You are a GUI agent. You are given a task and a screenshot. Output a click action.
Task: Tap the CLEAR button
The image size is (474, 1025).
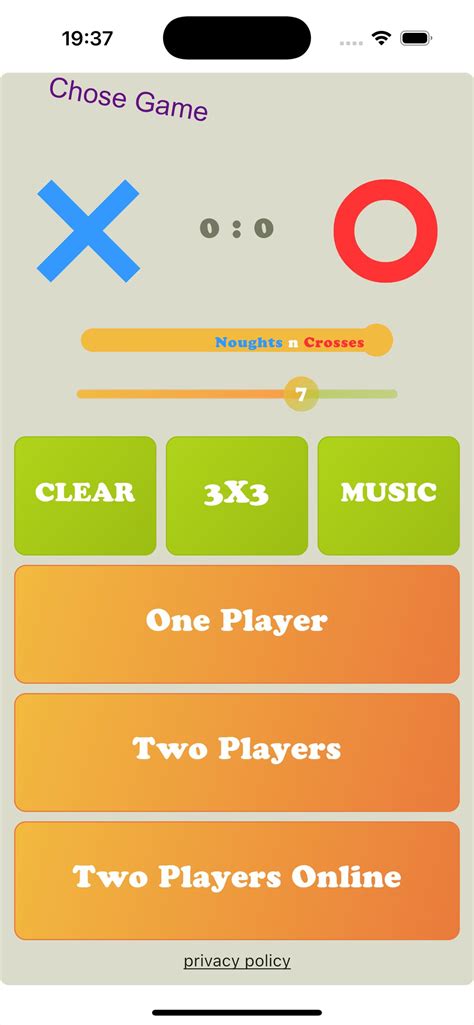click(85, 496)
